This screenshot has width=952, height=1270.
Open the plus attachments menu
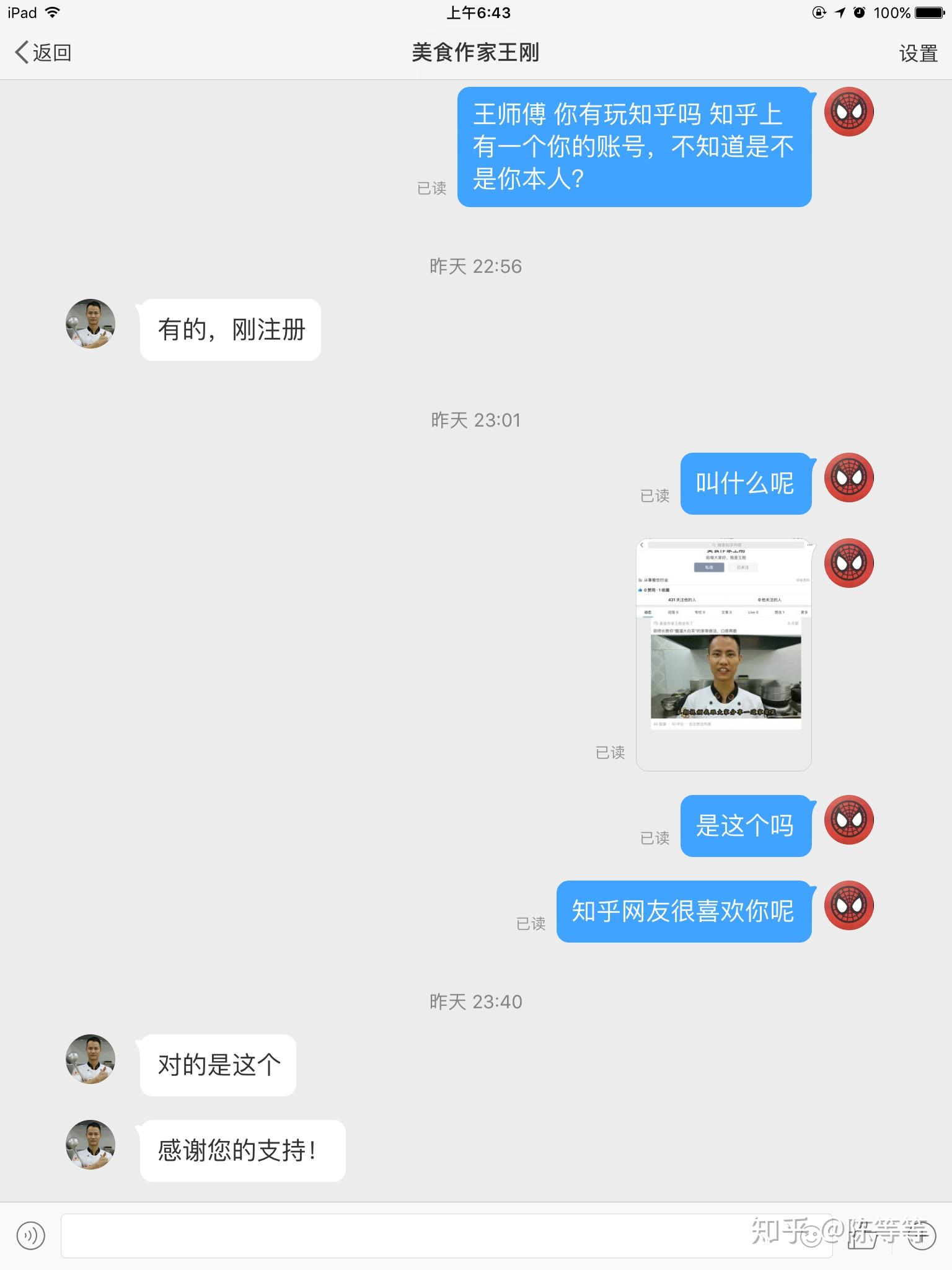(922, 1235)
